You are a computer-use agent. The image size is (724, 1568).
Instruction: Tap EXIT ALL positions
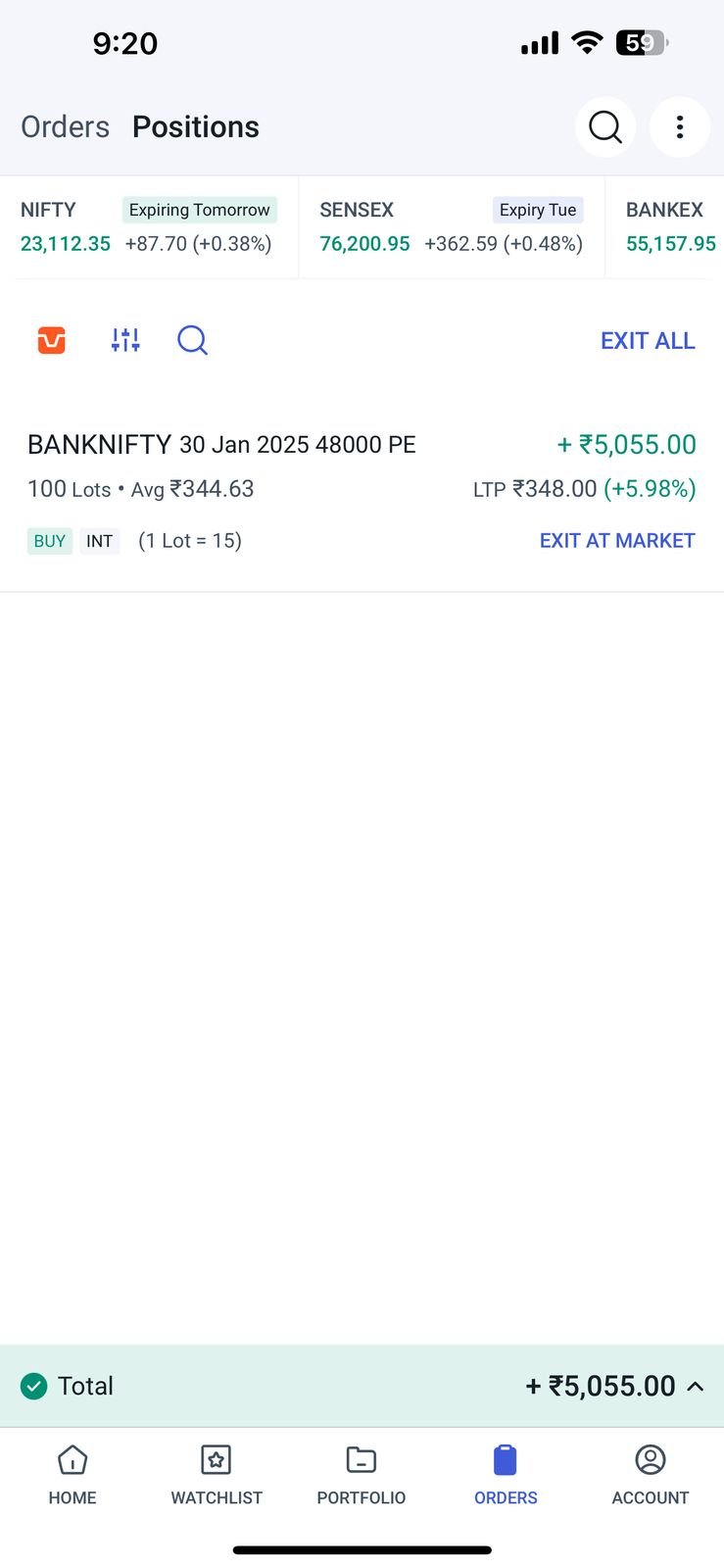648,341
